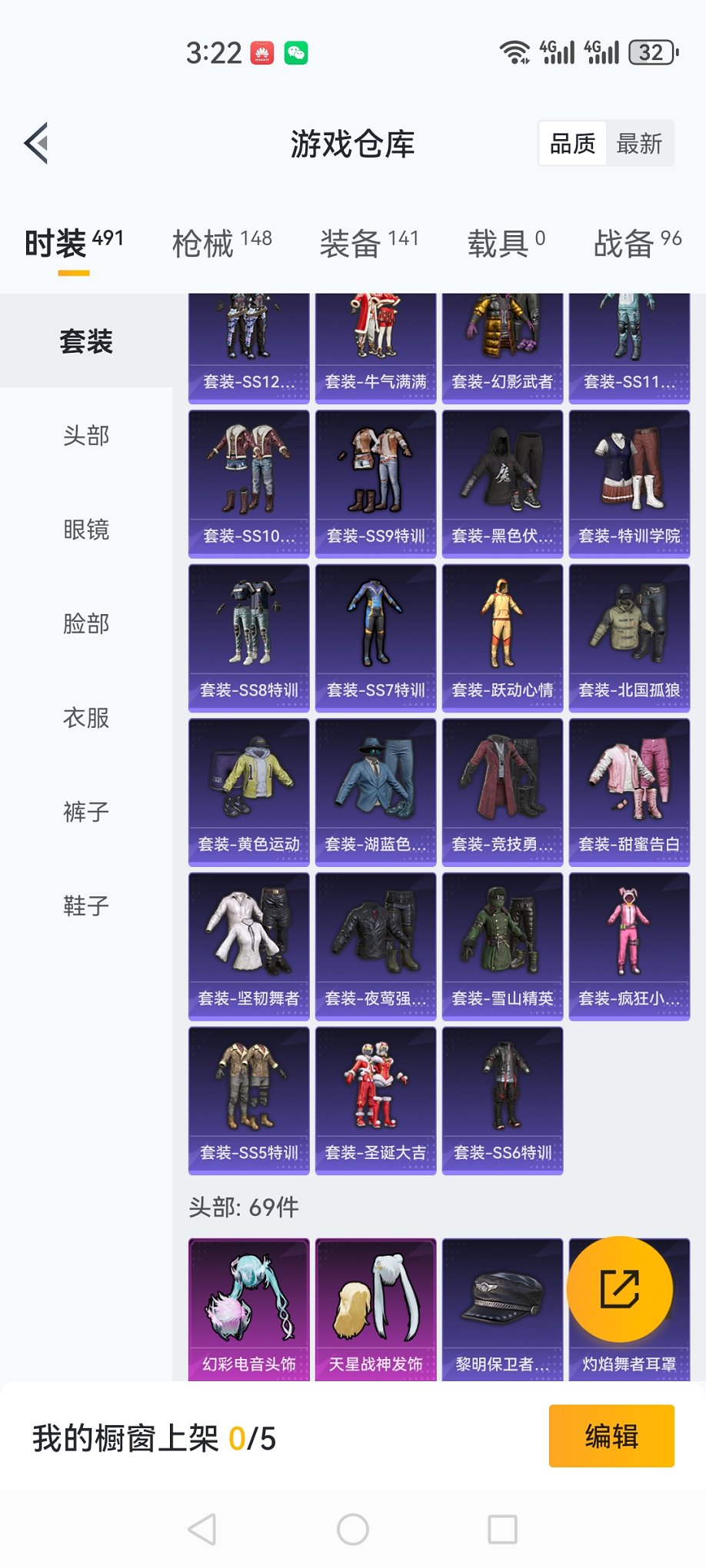Open the 套装-牛气满满 item

coord(375,347)
